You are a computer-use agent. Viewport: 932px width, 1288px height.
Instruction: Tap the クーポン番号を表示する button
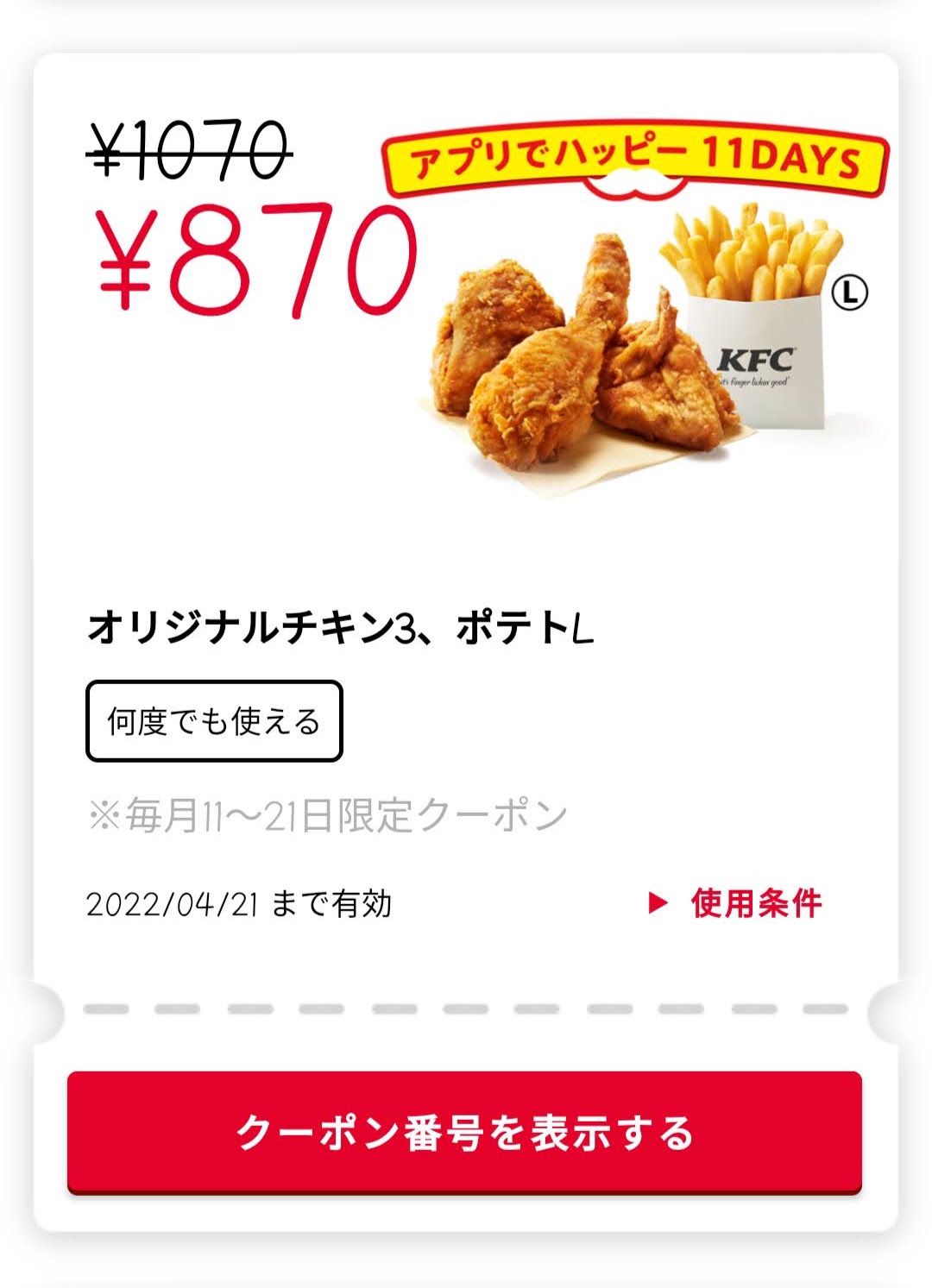(x=464, y=1132)
